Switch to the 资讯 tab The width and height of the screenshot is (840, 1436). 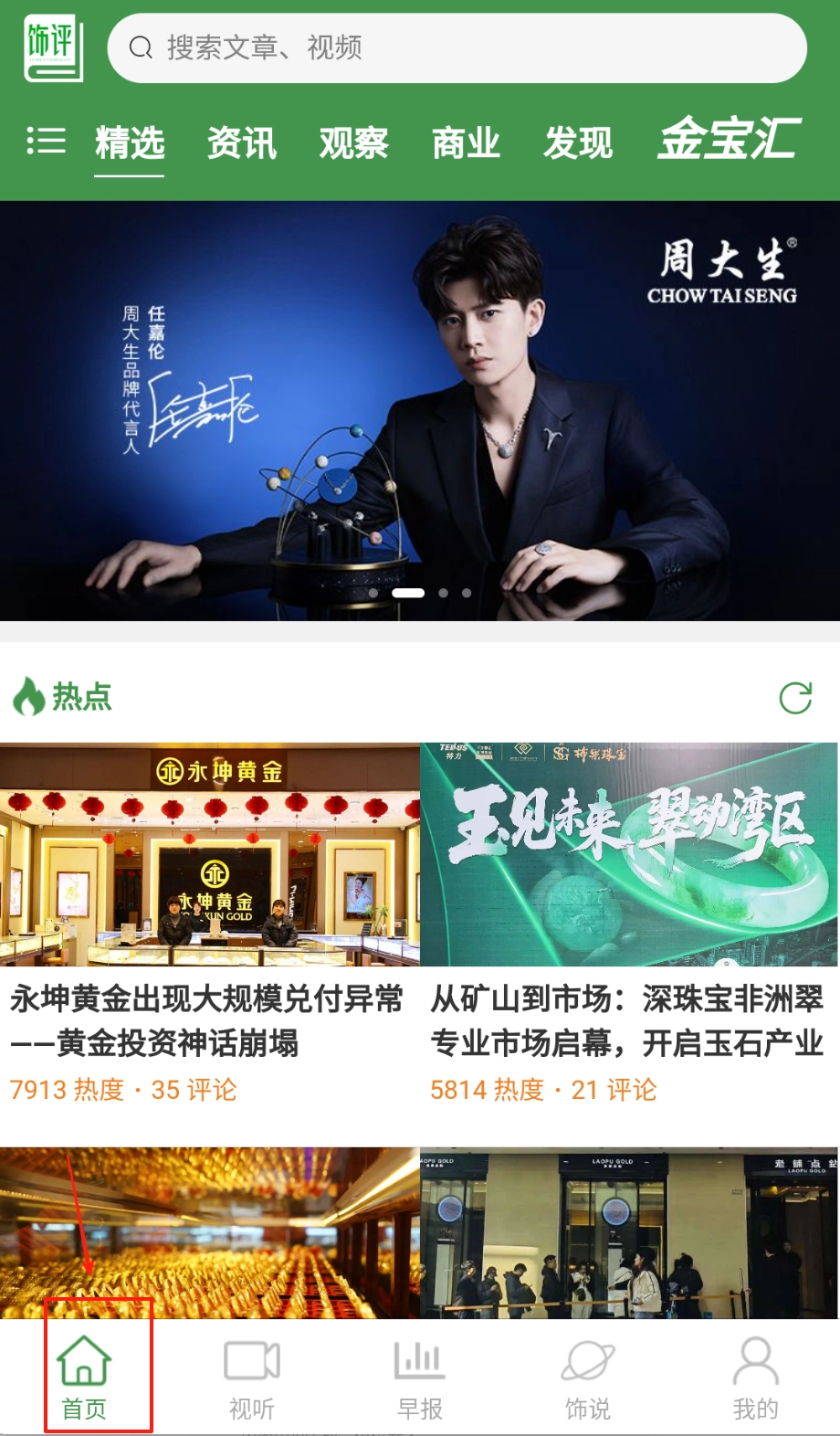point(242,143)
